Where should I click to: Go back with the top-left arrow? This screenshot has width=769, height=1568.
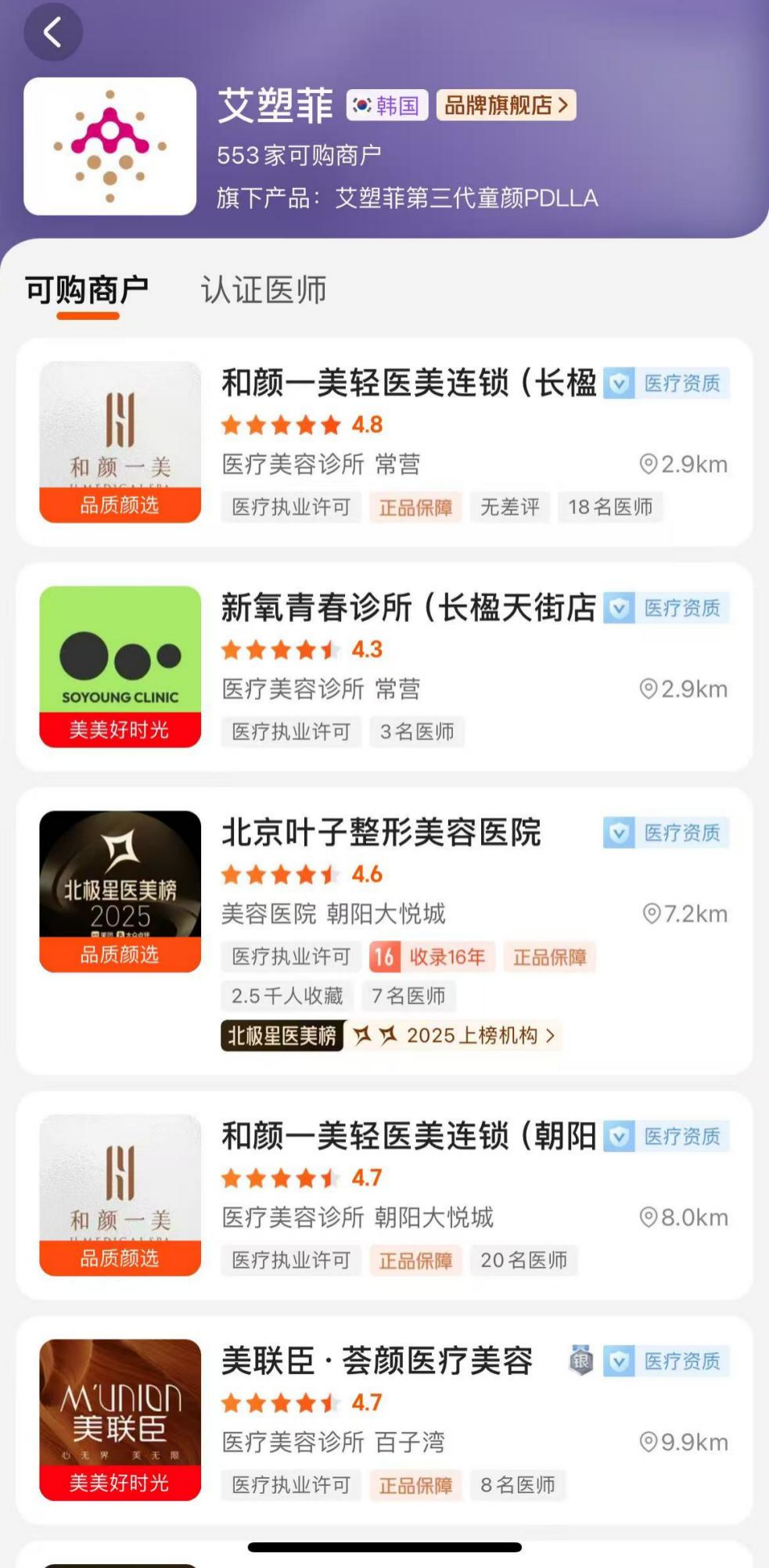(52, 32)
